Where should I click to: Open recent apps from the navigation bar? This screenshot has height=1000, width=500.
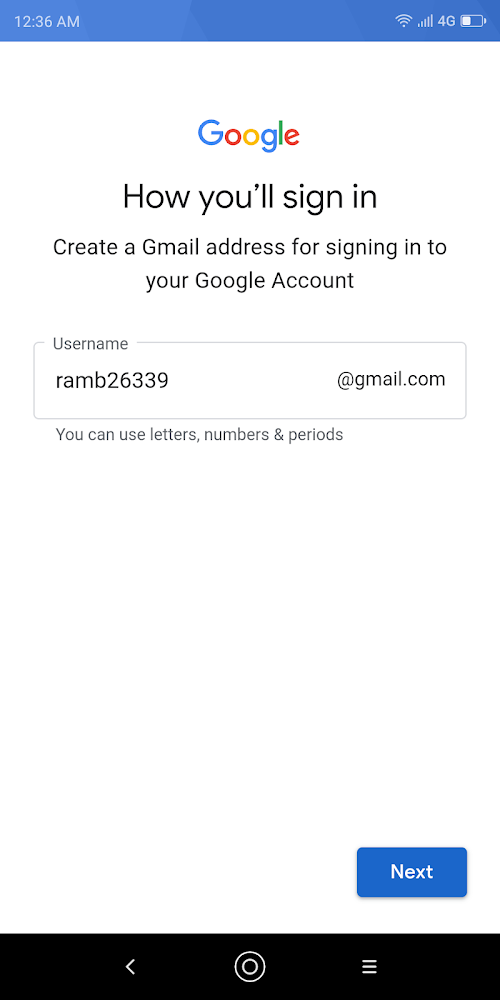click(369, 967)
